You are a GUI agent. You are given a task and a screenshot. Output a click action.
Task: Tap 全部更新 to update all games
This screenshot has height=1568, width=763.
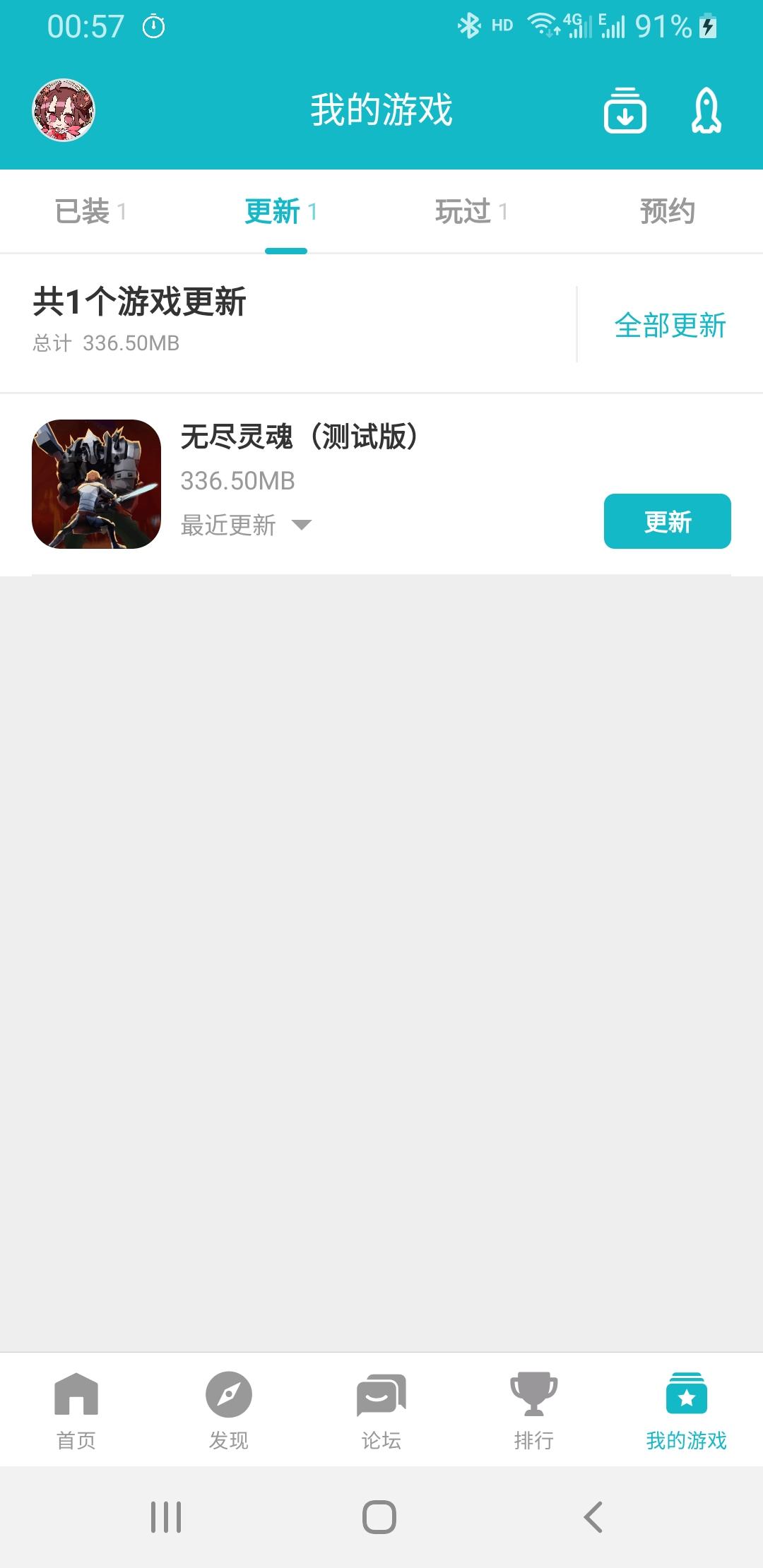coord(670,326)
